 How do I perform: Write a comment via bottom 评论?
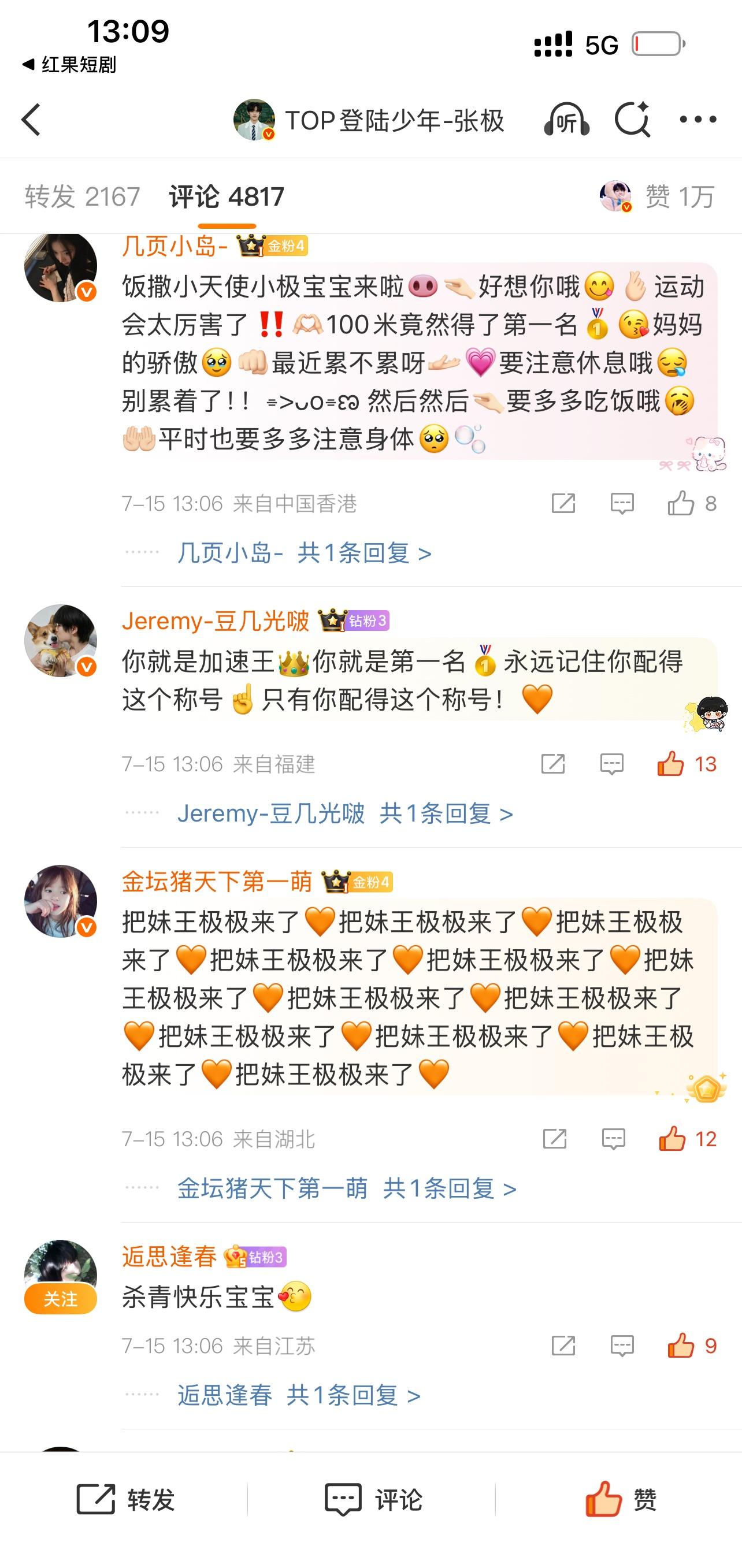[373, 1499]
